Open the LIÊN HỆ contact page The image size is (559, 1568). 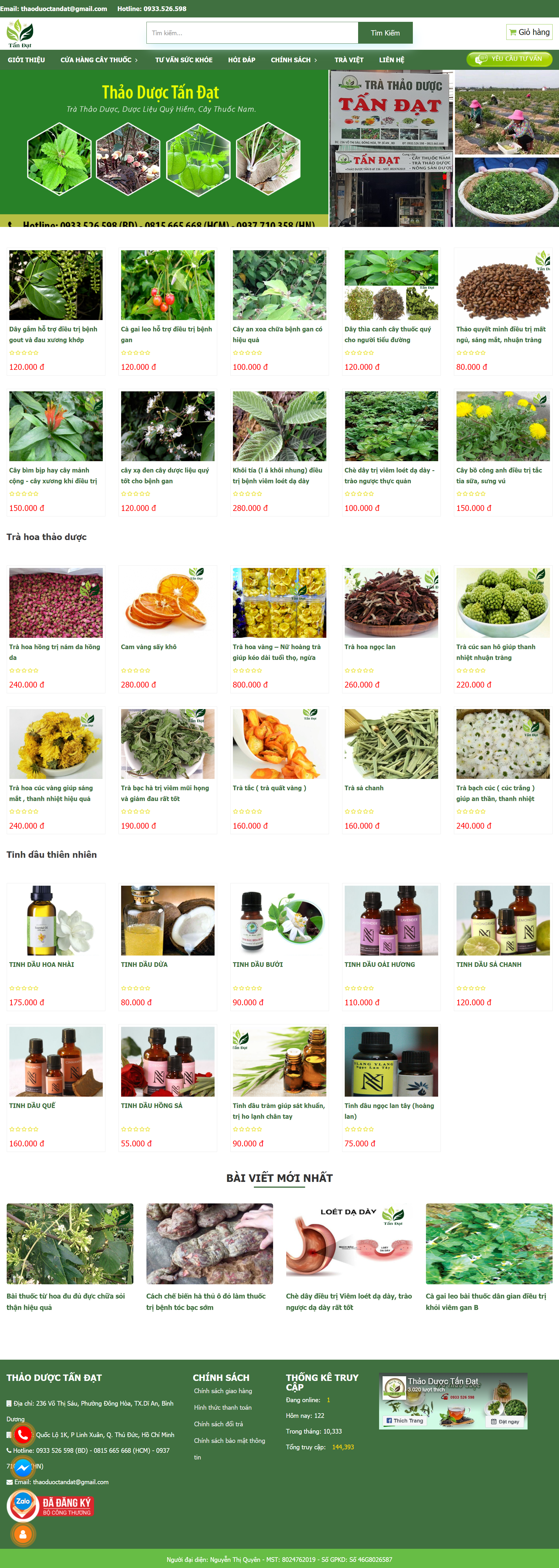pyautogui.click(x=391, y=60)
